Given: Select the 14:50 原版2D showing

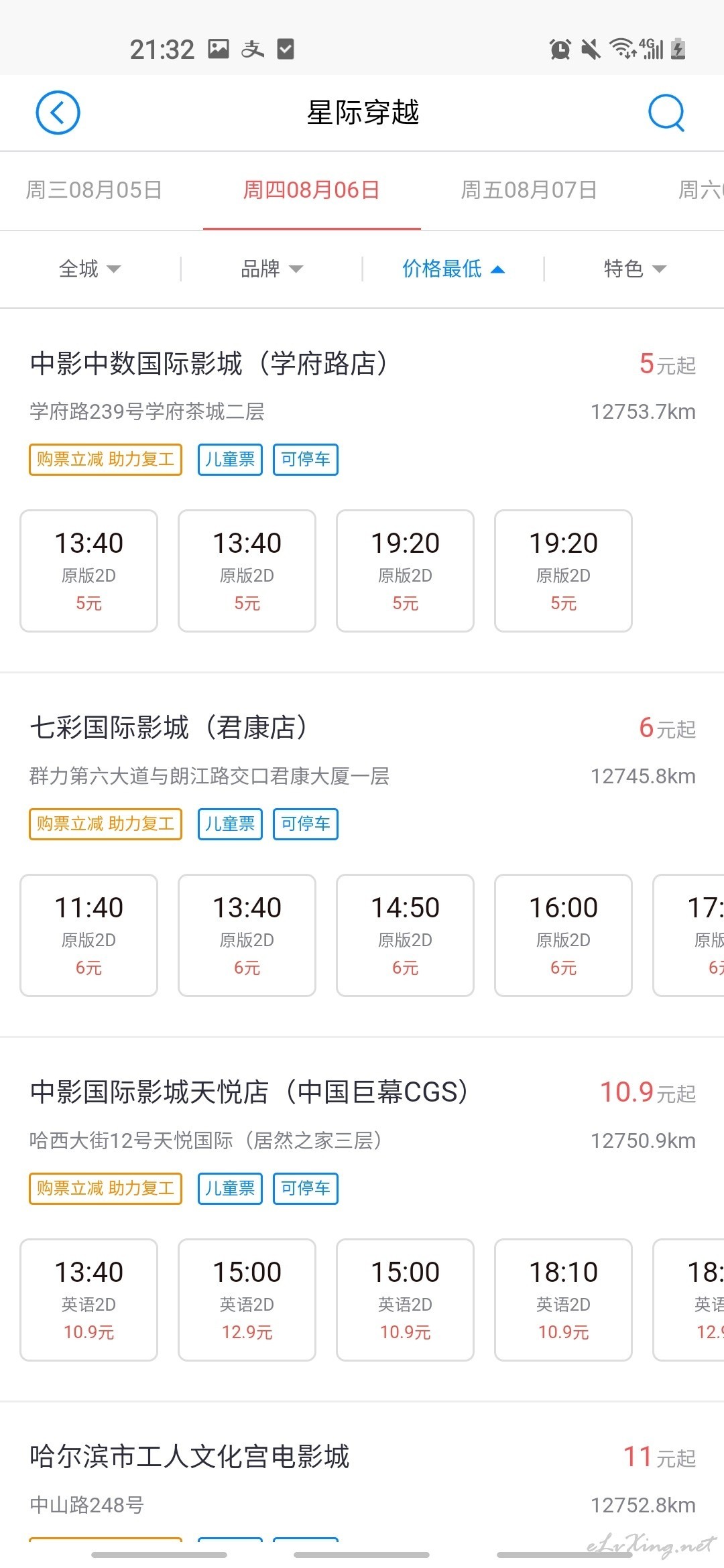Looking at the screenshot, I should coord(406,935).
